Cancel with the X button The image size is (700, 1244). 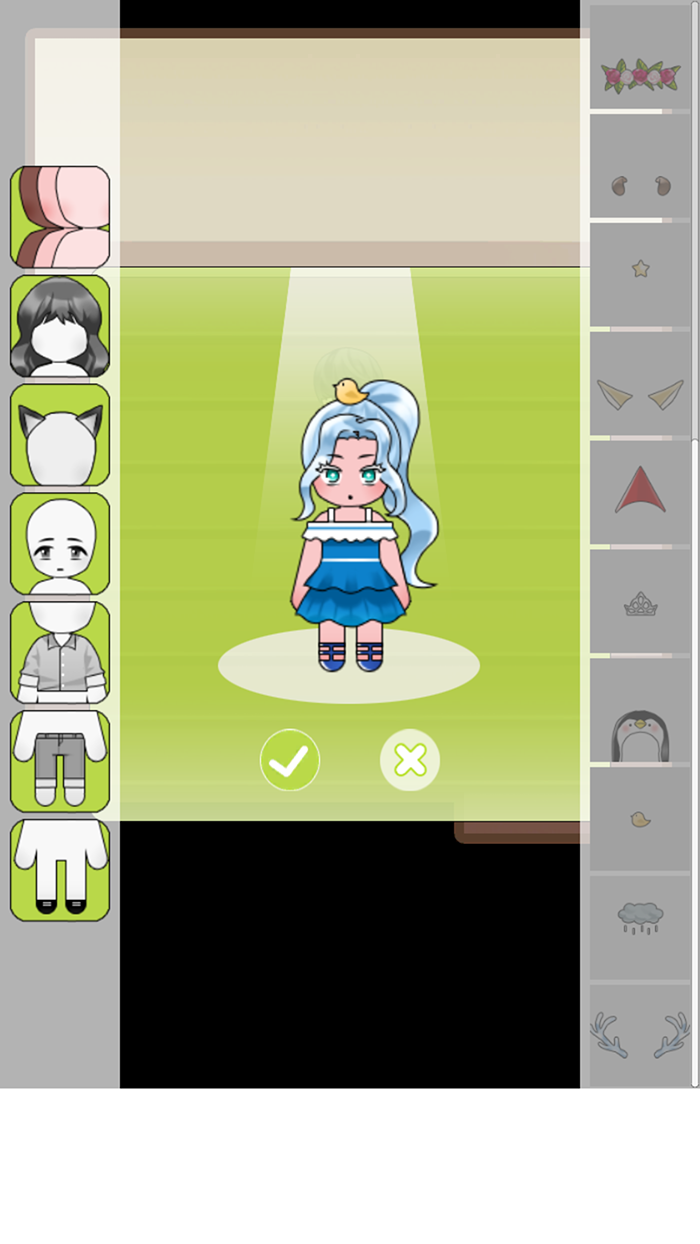pos(410,760)
